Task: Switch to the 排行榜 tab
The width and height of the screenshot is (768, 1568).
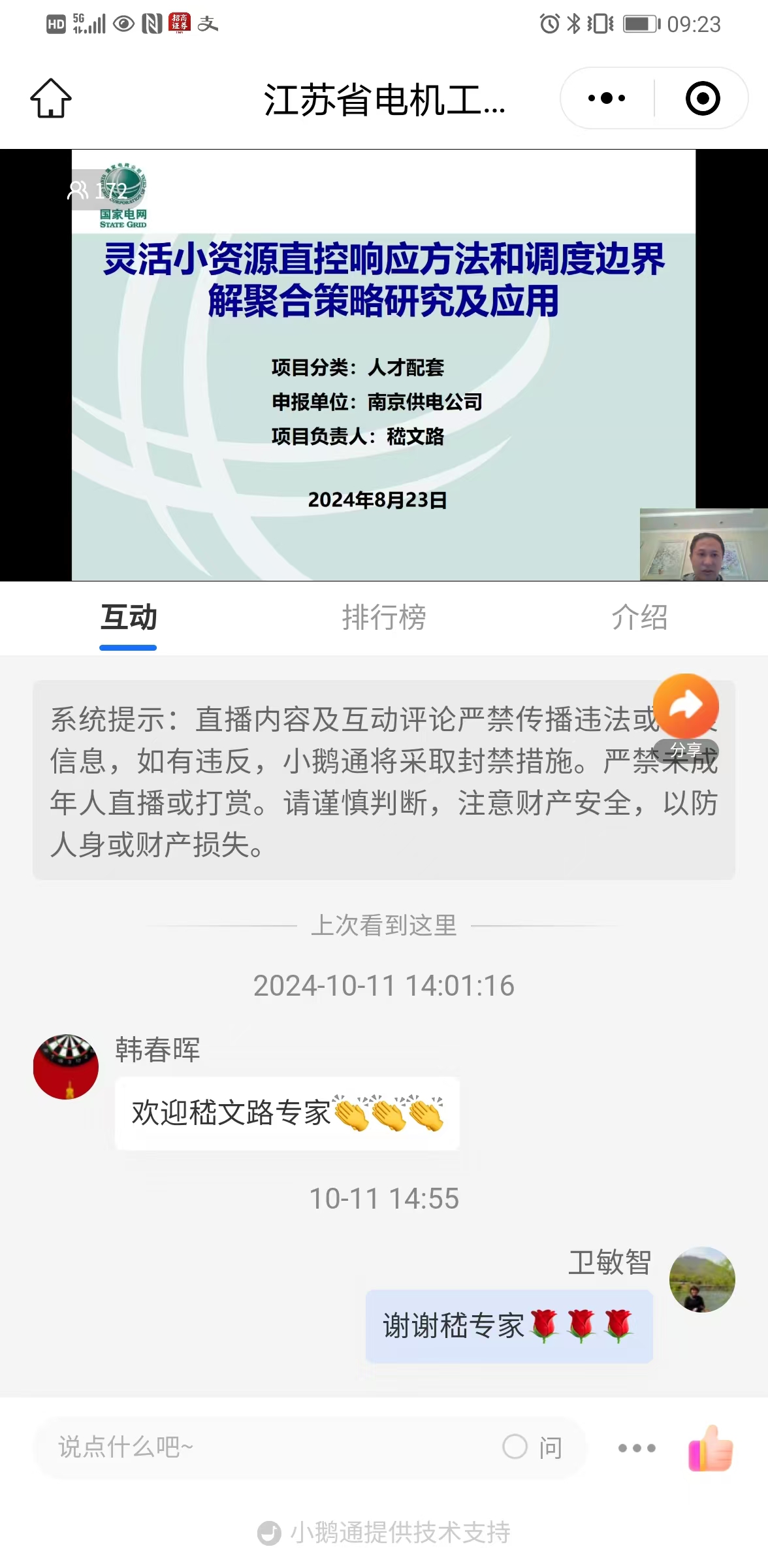Action: click(384, 617)
